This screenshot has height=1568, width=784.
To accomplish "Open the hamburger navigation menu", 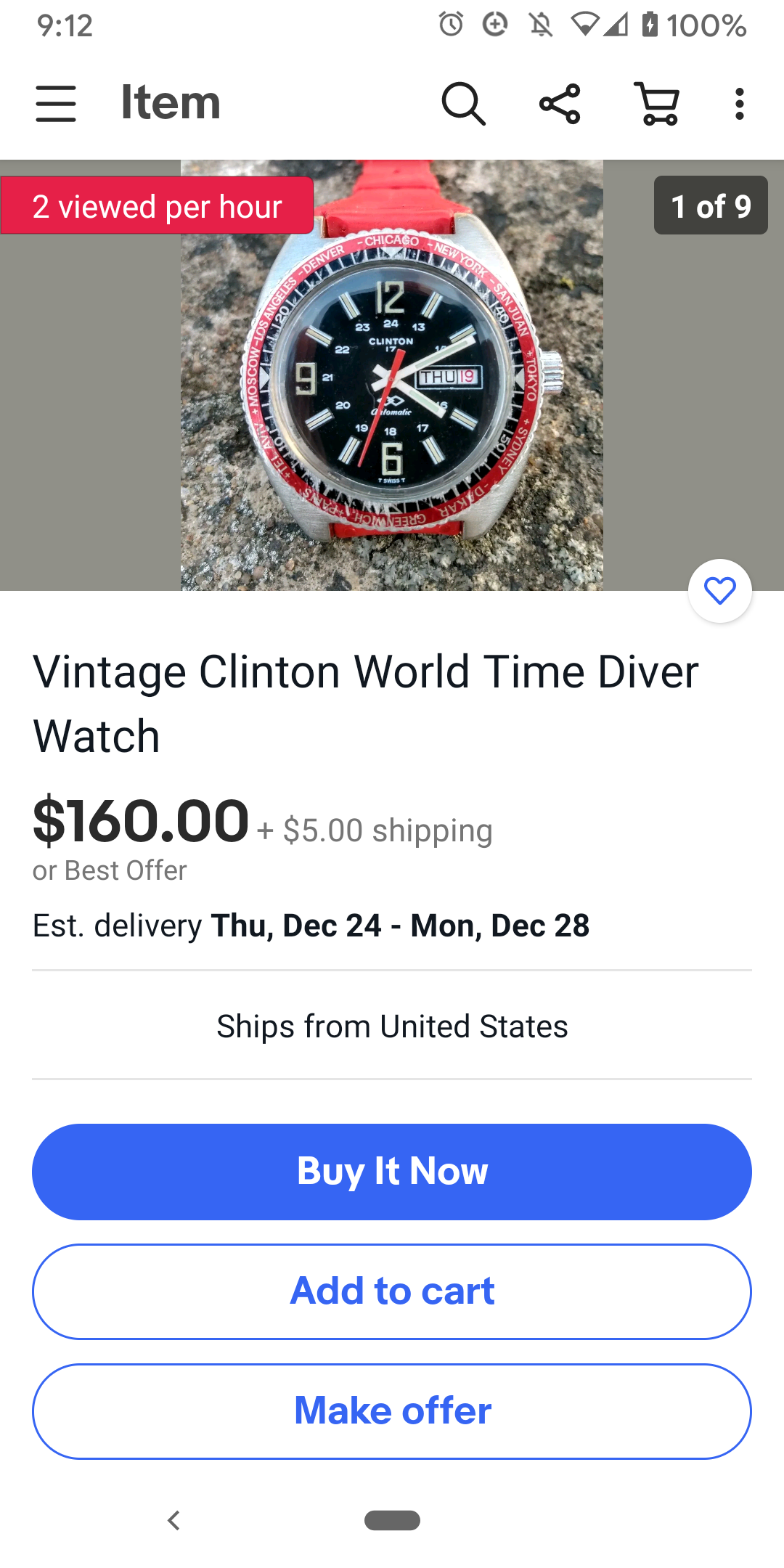I will (x=56, y=103).
